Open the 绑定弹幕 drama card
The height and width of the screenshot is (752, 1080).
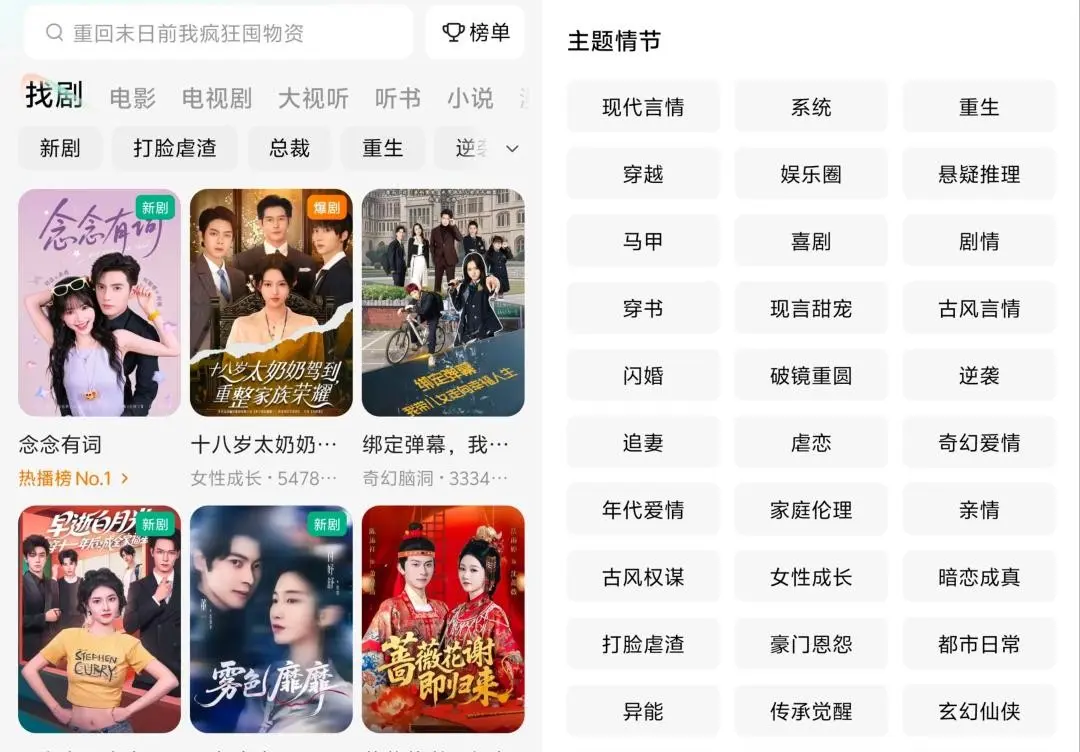(x=443, y=302)
